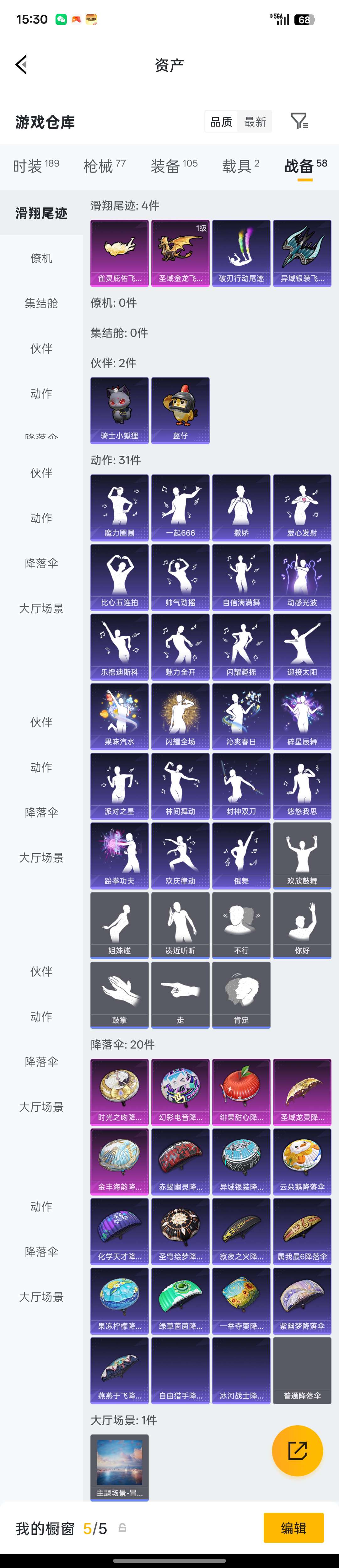Switch to the 枪械 tab
The height and width of the screenshot is (1568, 339).
coord(104,166)
